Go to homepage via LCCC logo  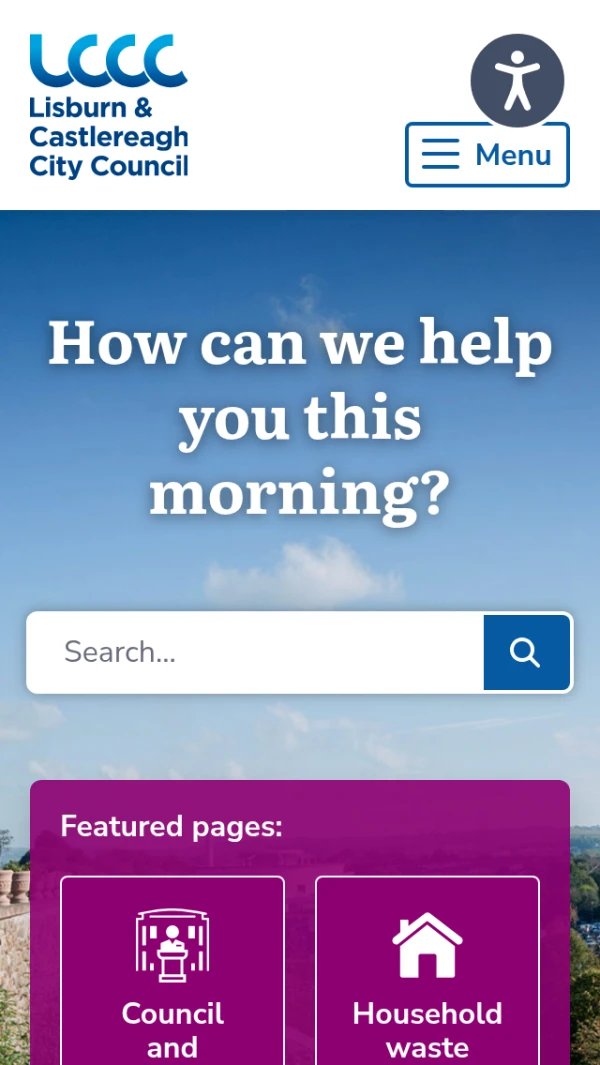pyautogui.click(x=109, y=106)
